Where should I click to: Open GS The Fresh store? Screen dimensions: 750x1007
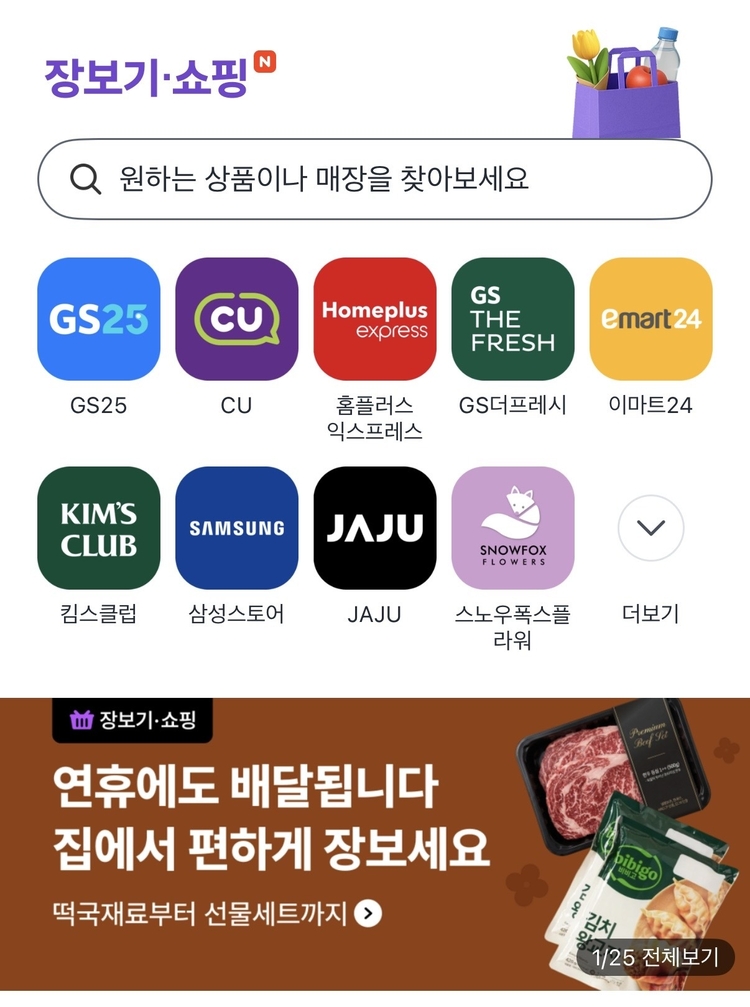pyautogui.click(x=513, y=320)
